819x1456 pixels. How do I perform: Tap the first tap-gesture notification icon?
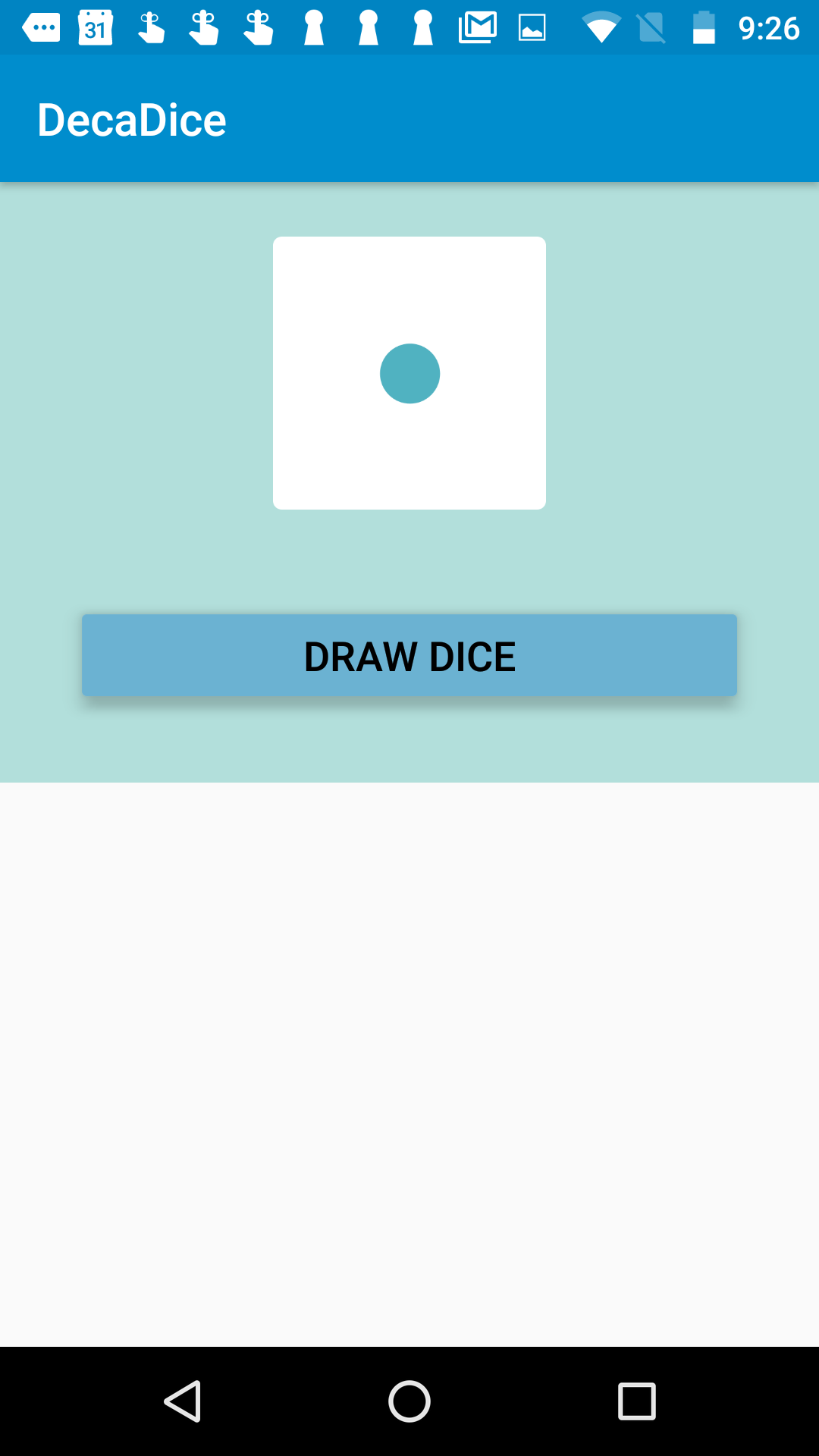pos(150,27)
